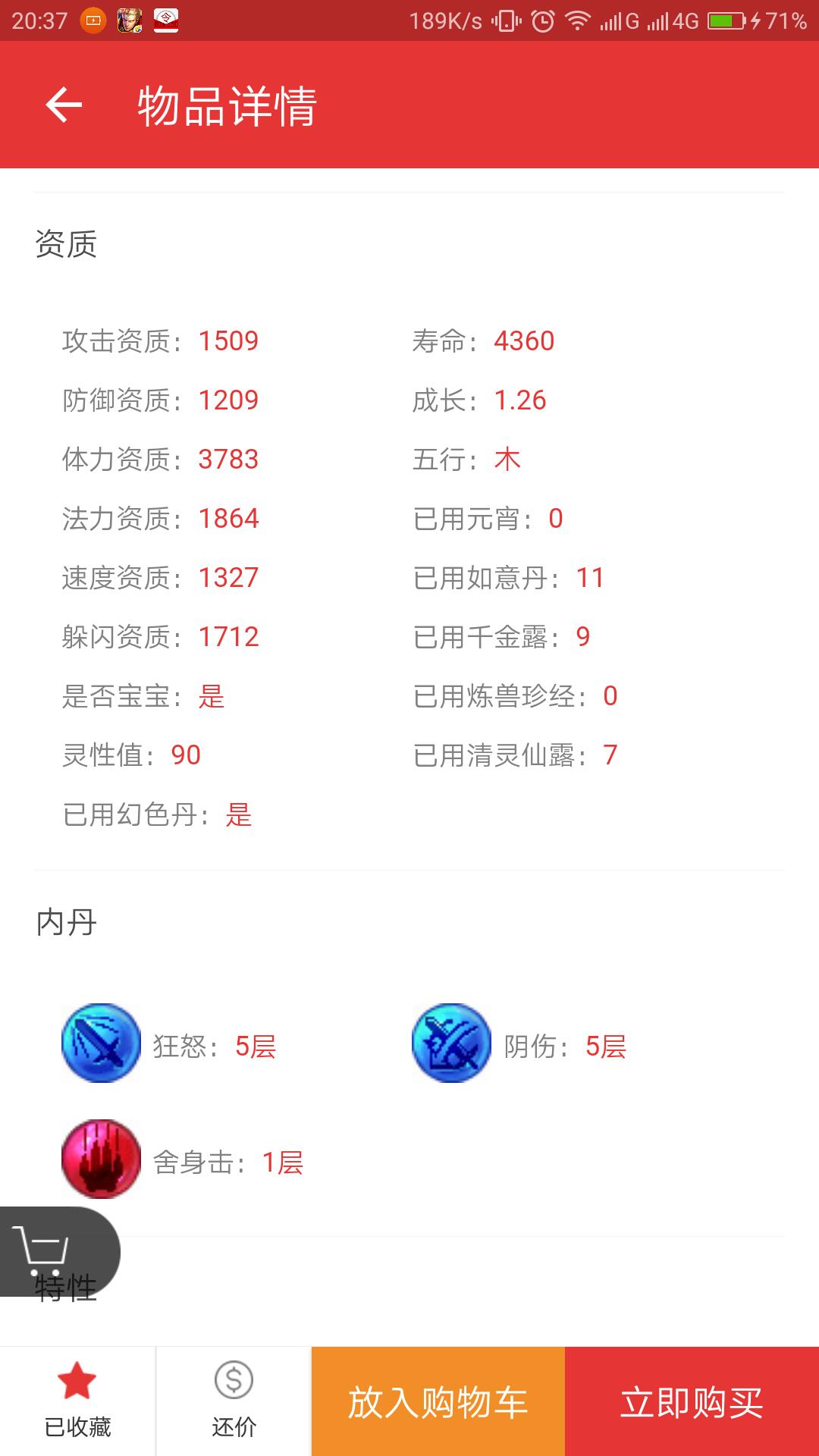Add the item with 放入购物车
Image resolution: width=819 pixels, height=1456 pixels.
pyautogui.click(x=438, y=1401)
